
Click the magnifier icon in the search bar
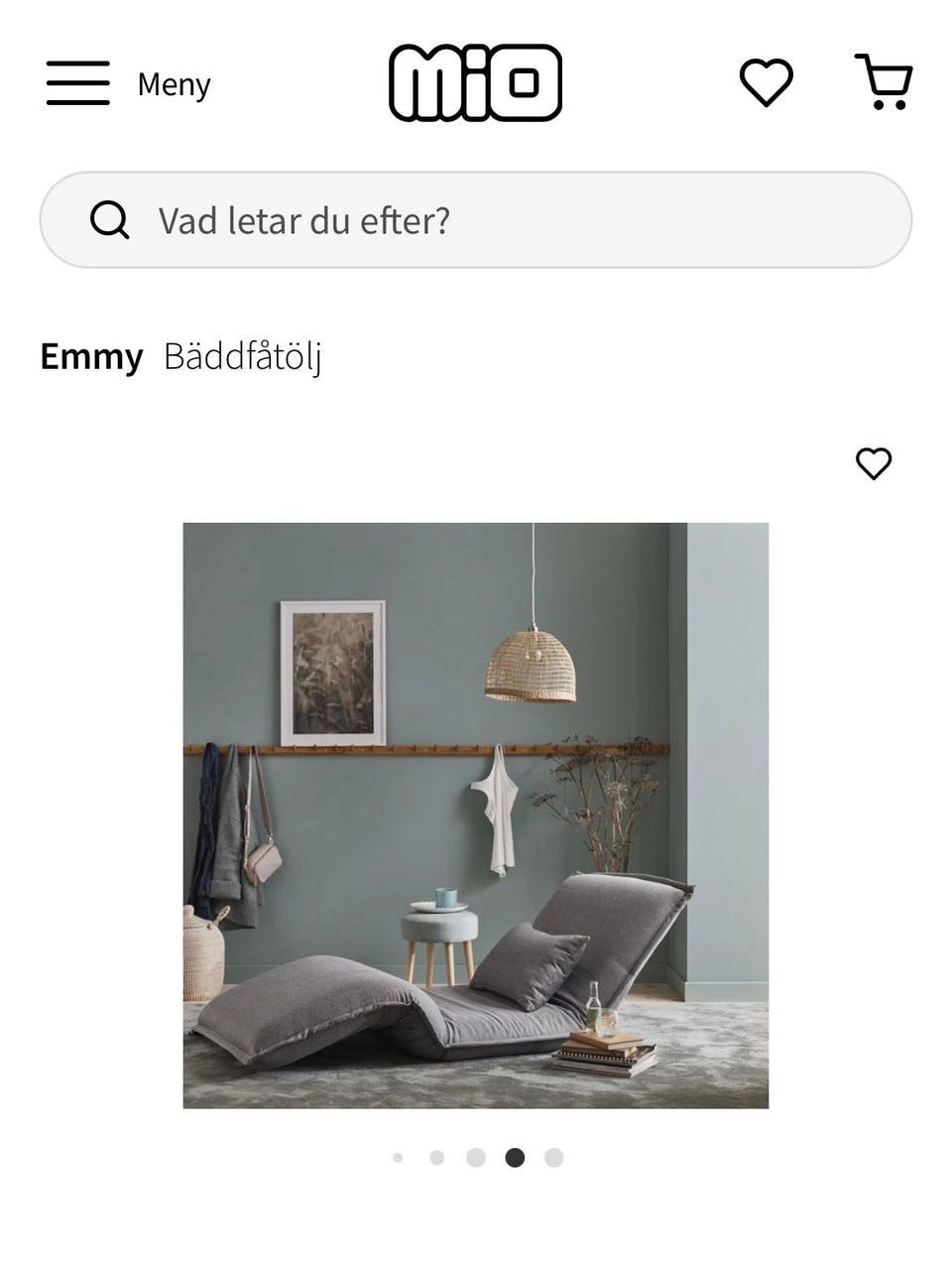110,220
